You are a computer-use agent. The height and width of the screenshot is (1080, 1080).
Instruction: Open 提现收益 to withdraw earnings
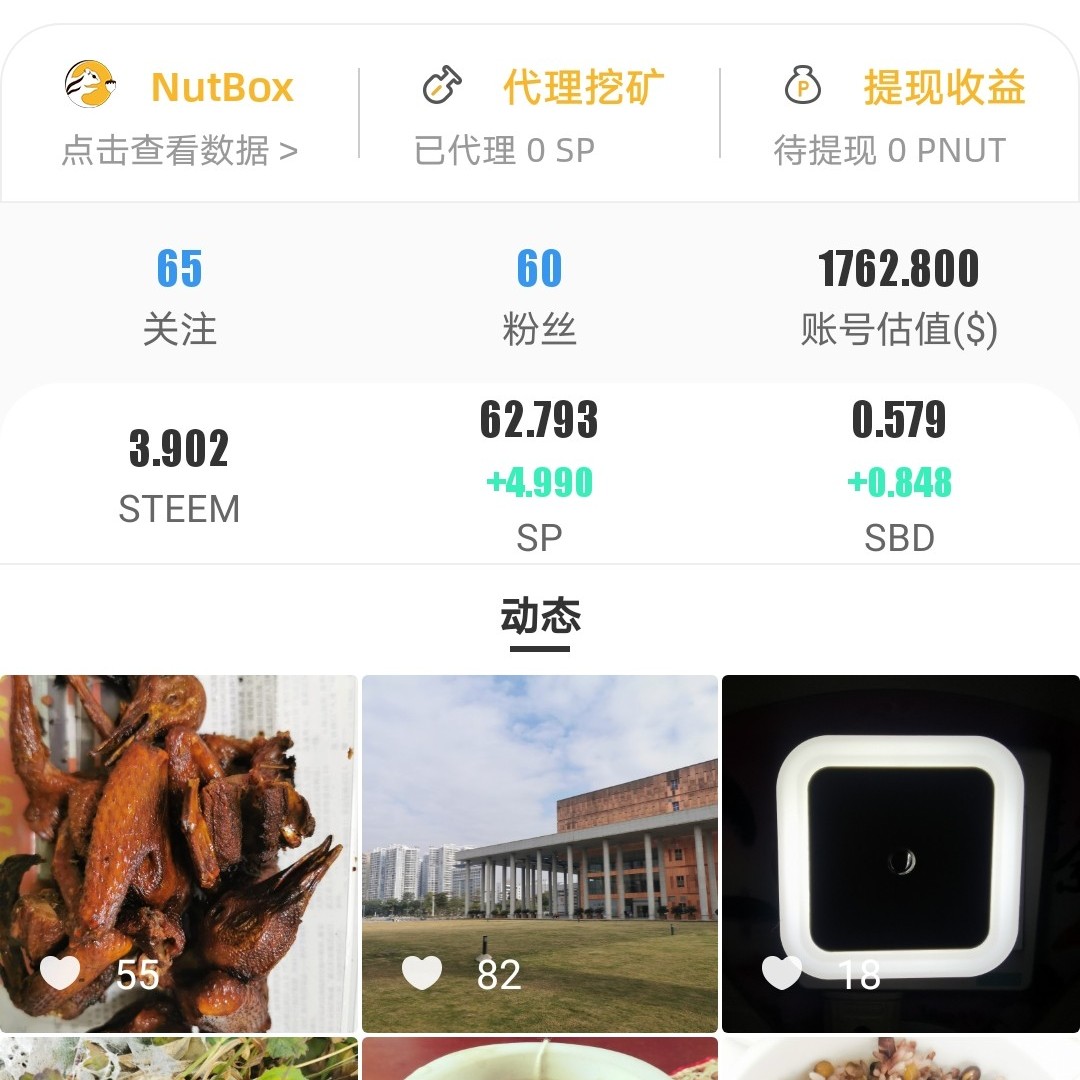pyautogui.click(x=900, y=115)
